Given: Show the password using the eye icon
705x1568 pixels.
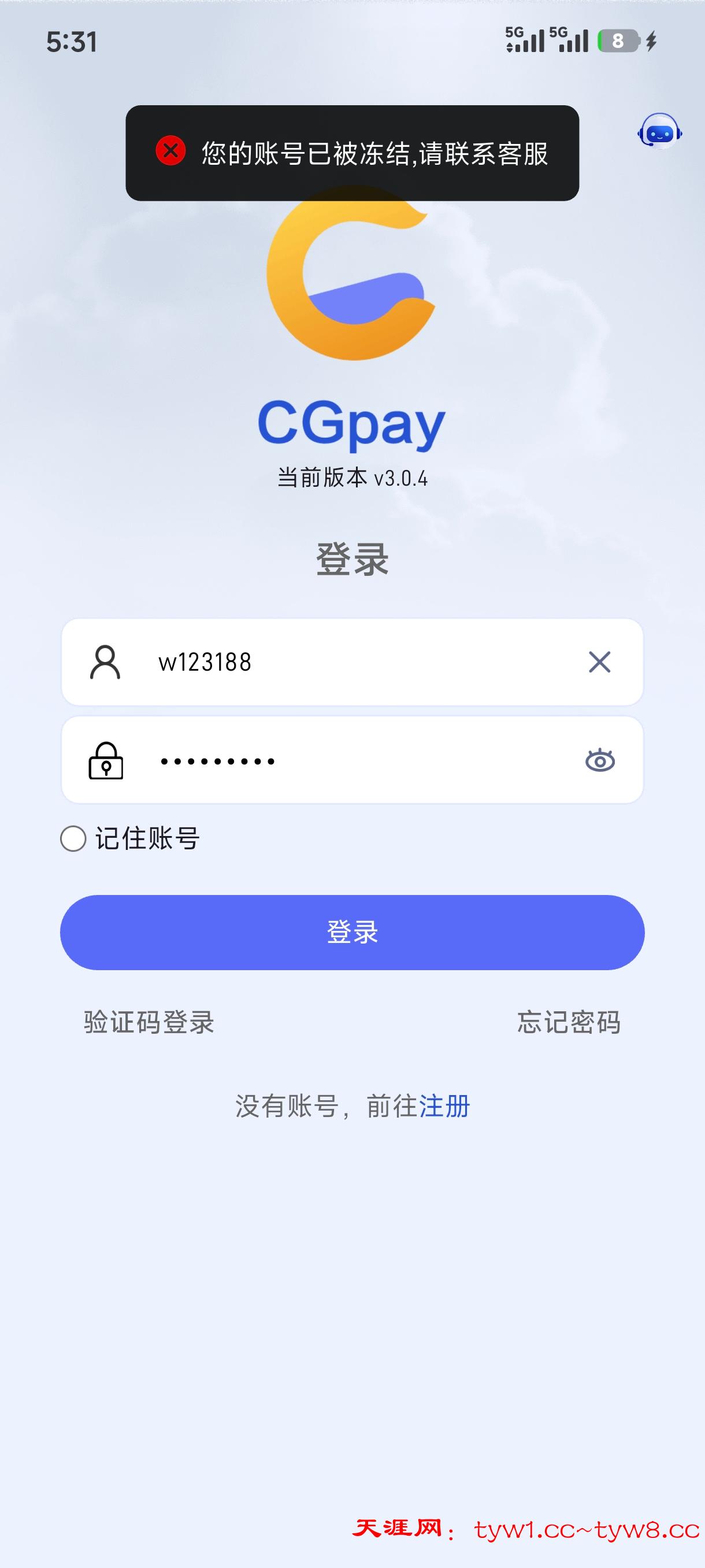Looking at the screenshot, I should coord(600,760).
